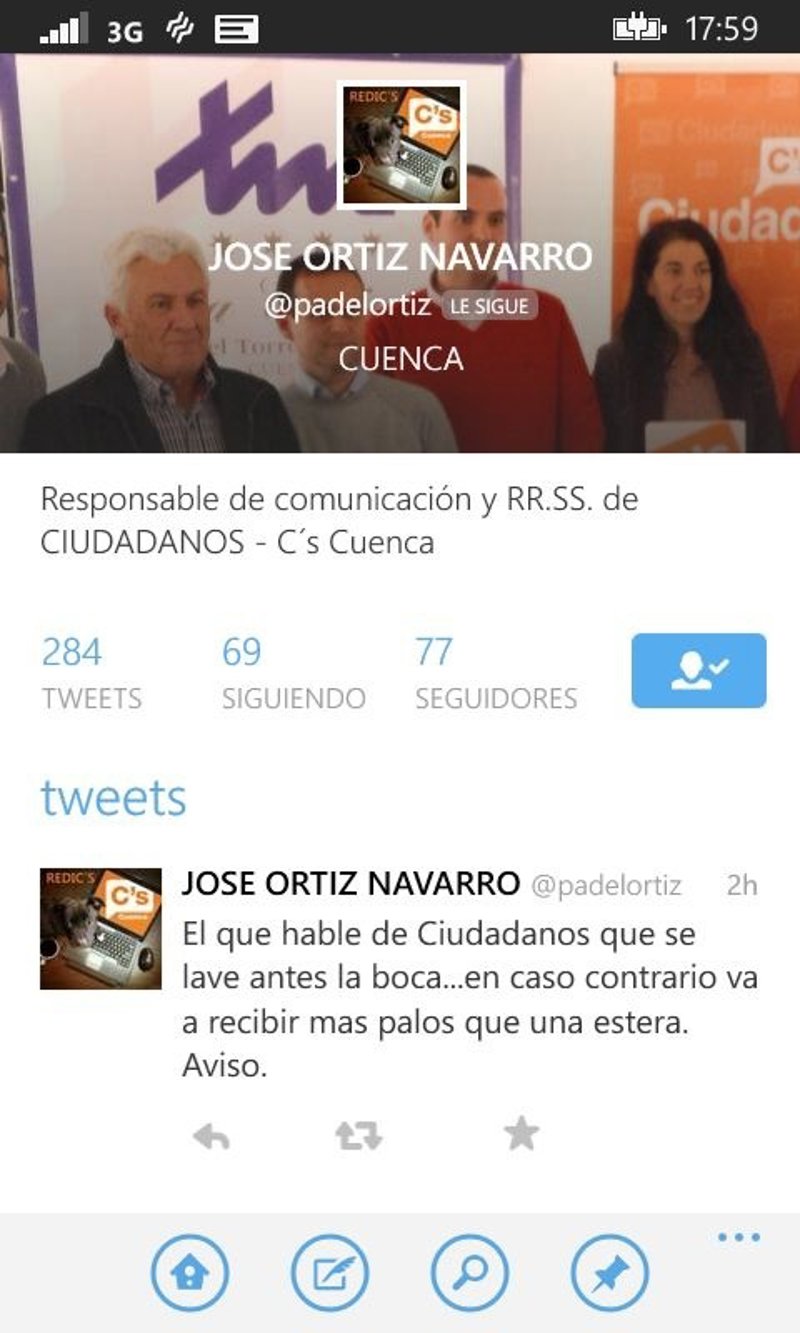
Task: Pin this profile with the pin icon
Action: tap(610, 1274)
